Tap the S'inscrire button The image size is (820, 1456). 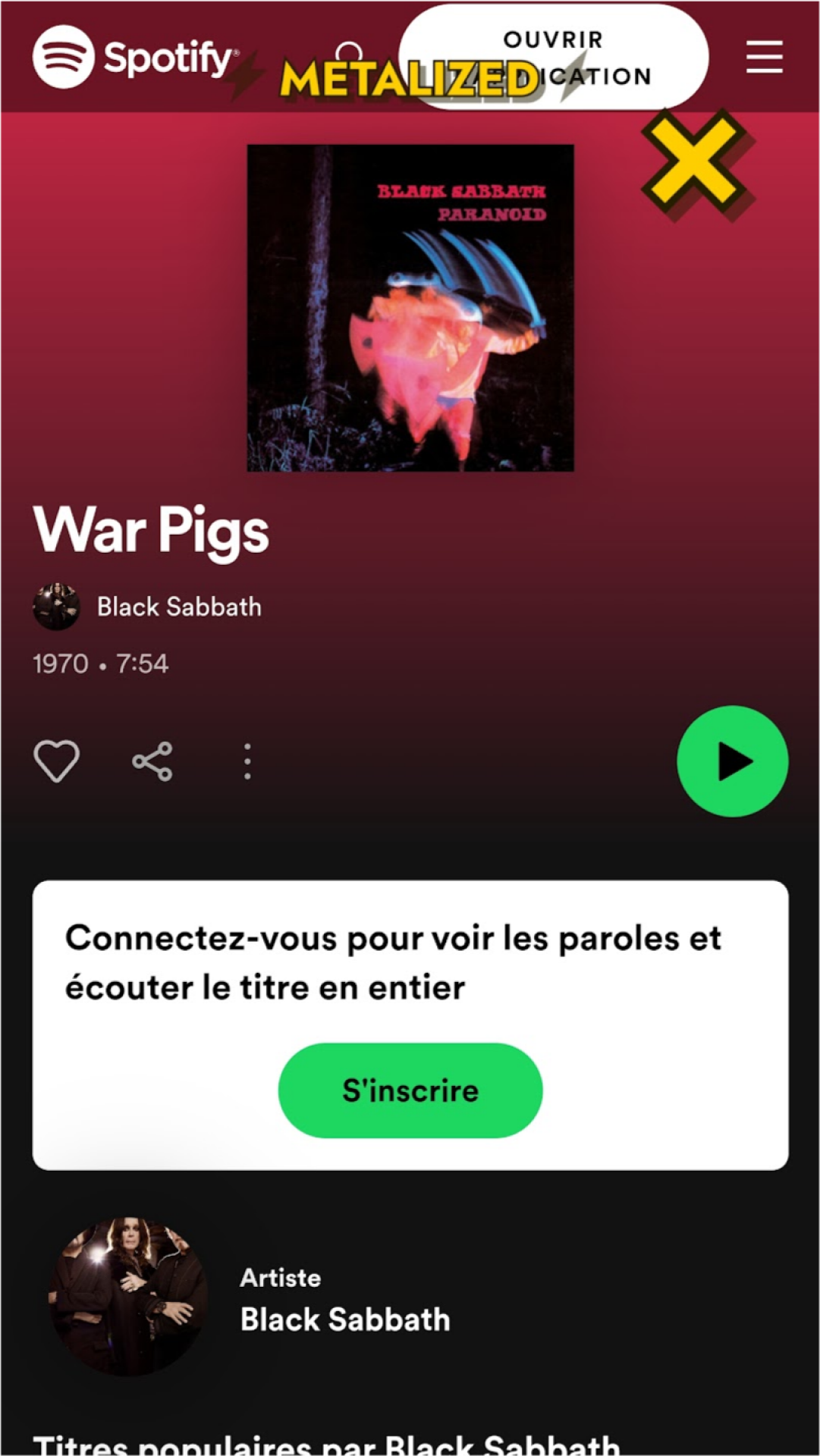(x=410, y=1090)
